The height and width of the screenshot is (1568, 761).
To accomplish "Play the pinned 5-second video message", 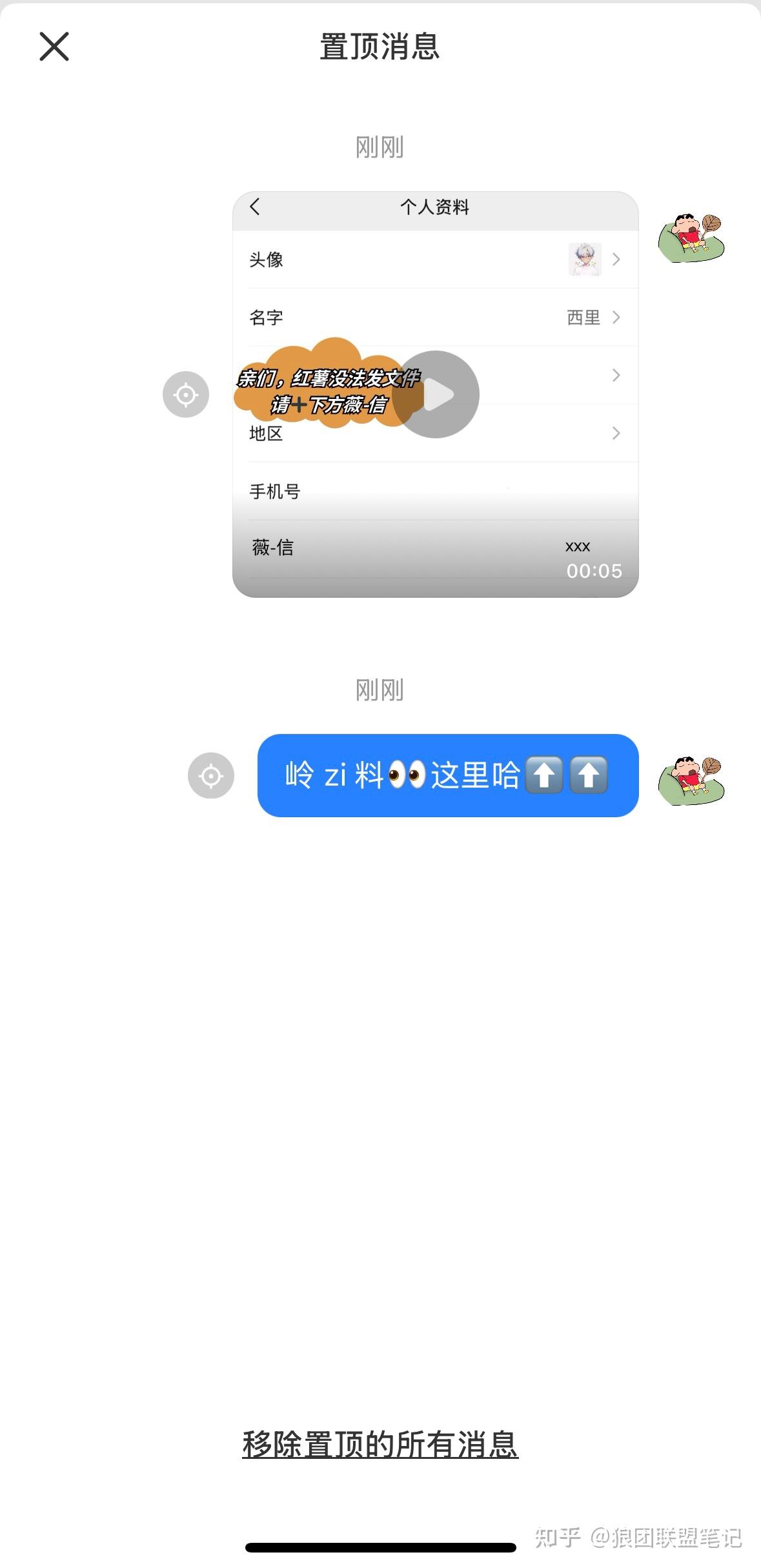I will coord(436,394).
